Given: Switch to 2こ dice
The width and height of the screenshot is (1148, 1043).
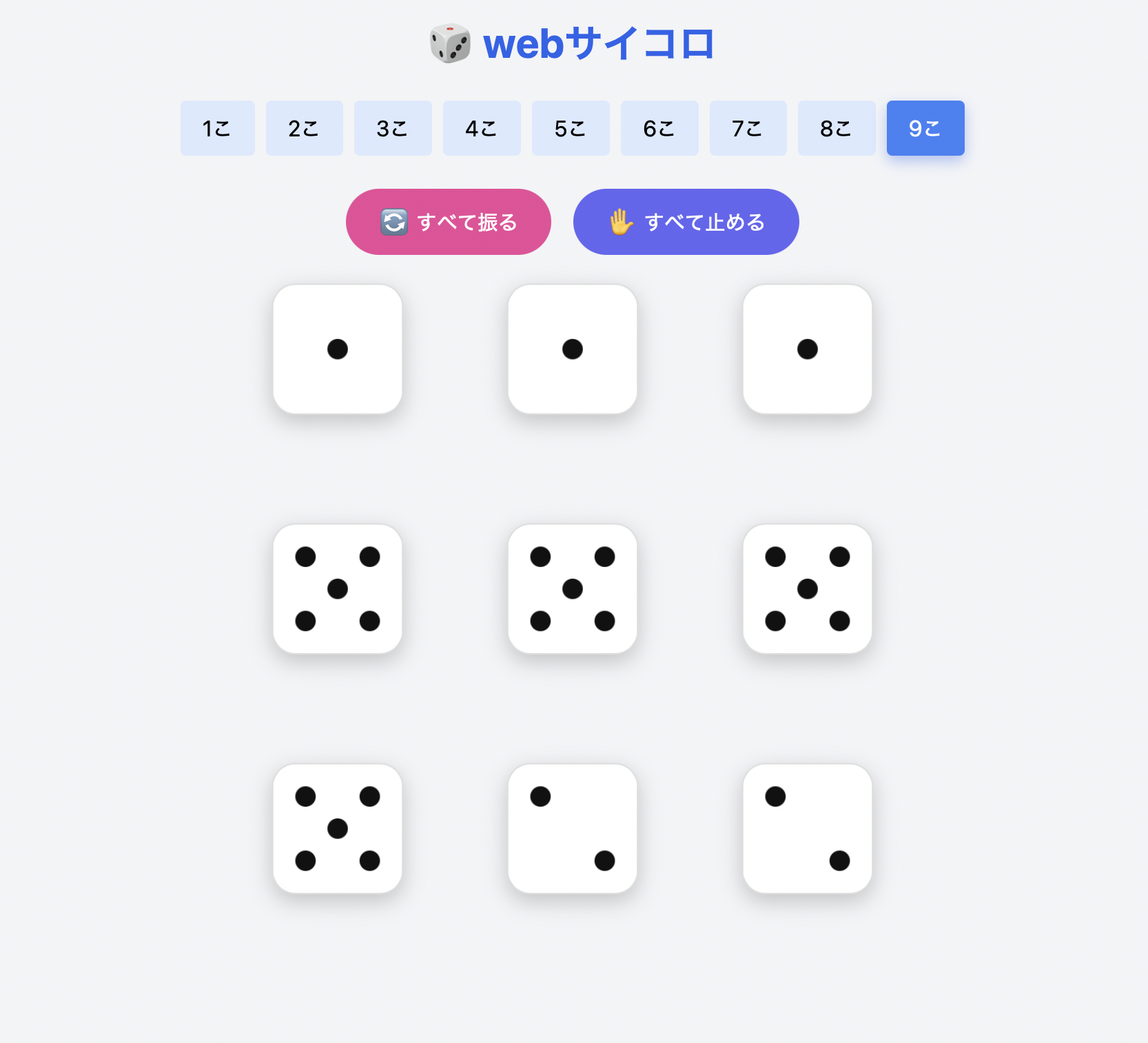Looking at the screenshot, I should pos(304,128).
